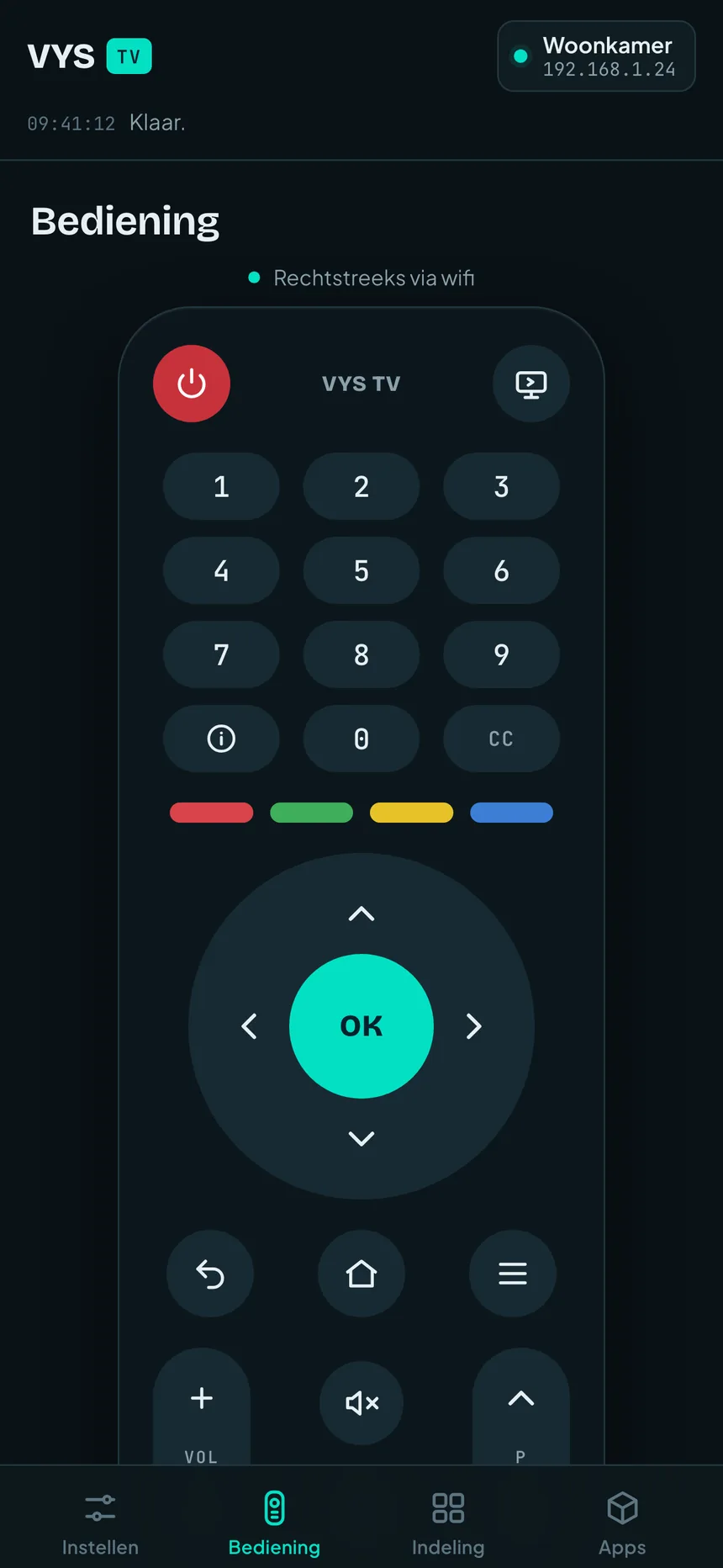
Task: Toggle subtitles with the CC button
Action: coord(501,739)
